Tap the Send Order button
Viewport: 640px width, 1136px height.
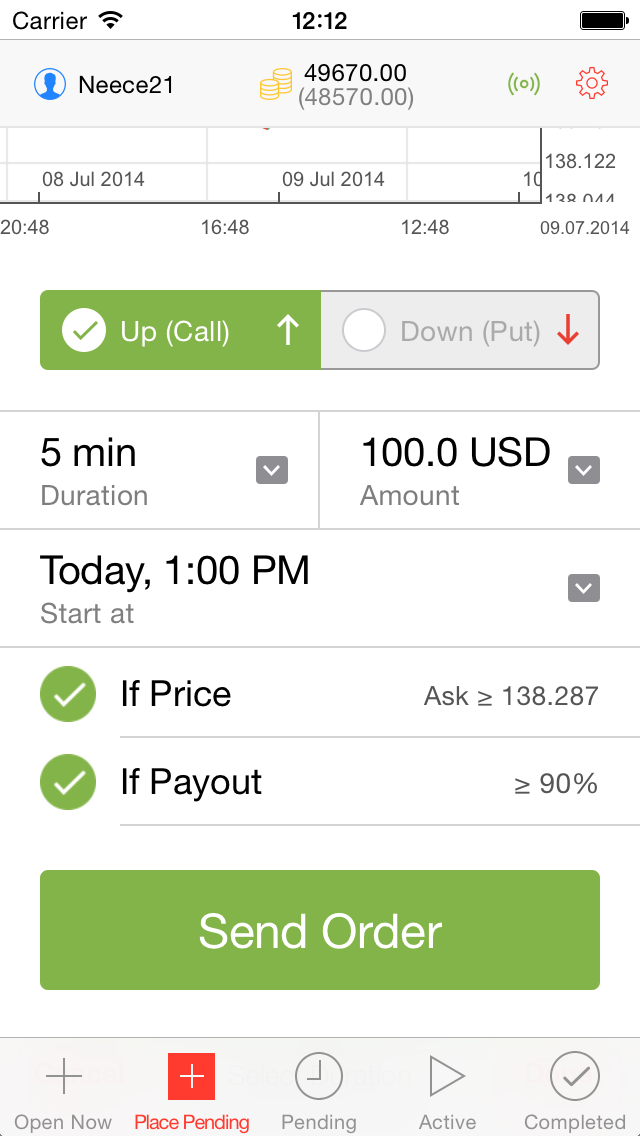(320, 930)
